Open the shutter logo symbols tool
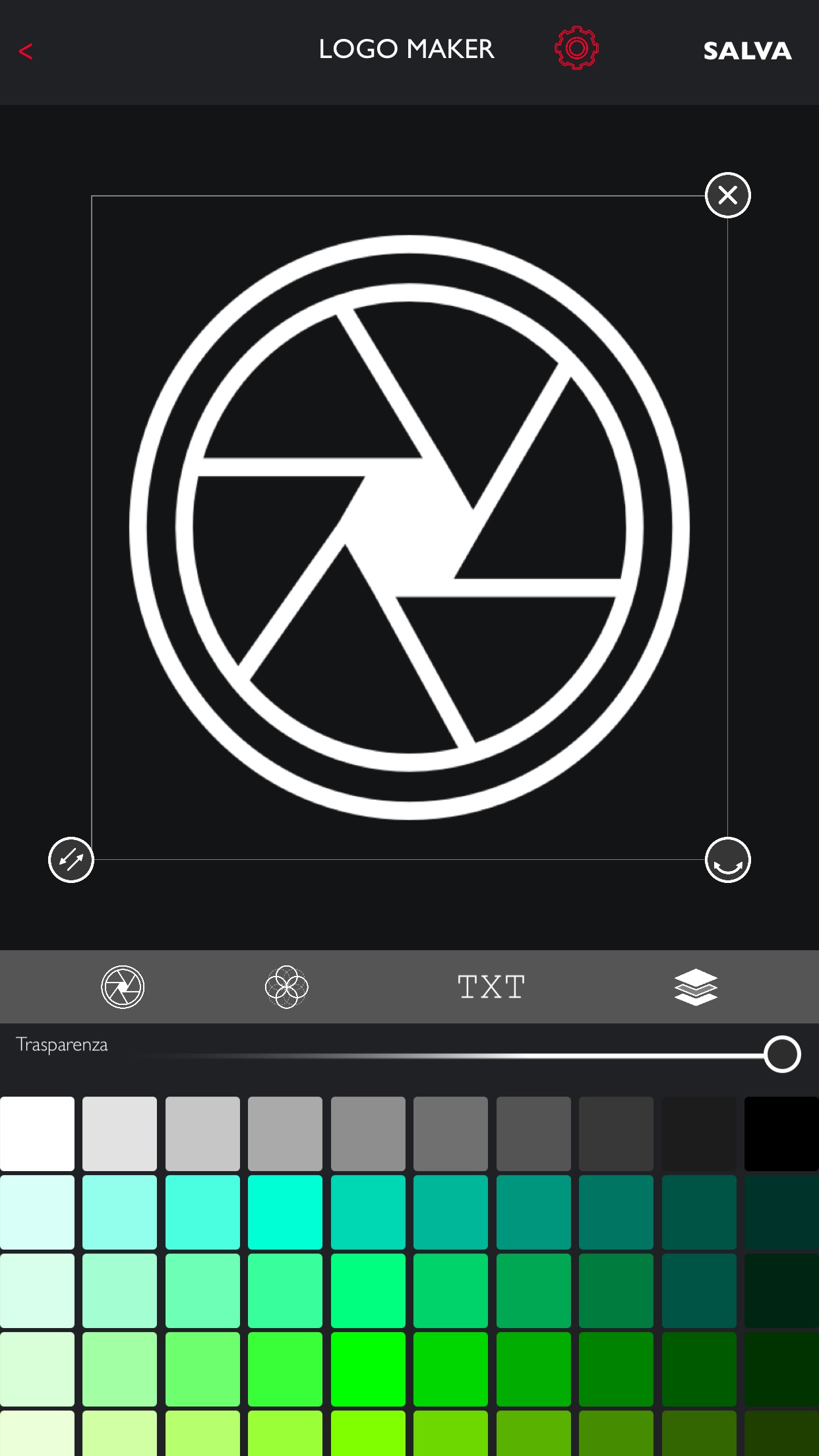Image resolution: width=819 pixels, height=1456 pixels. (123, 986)
